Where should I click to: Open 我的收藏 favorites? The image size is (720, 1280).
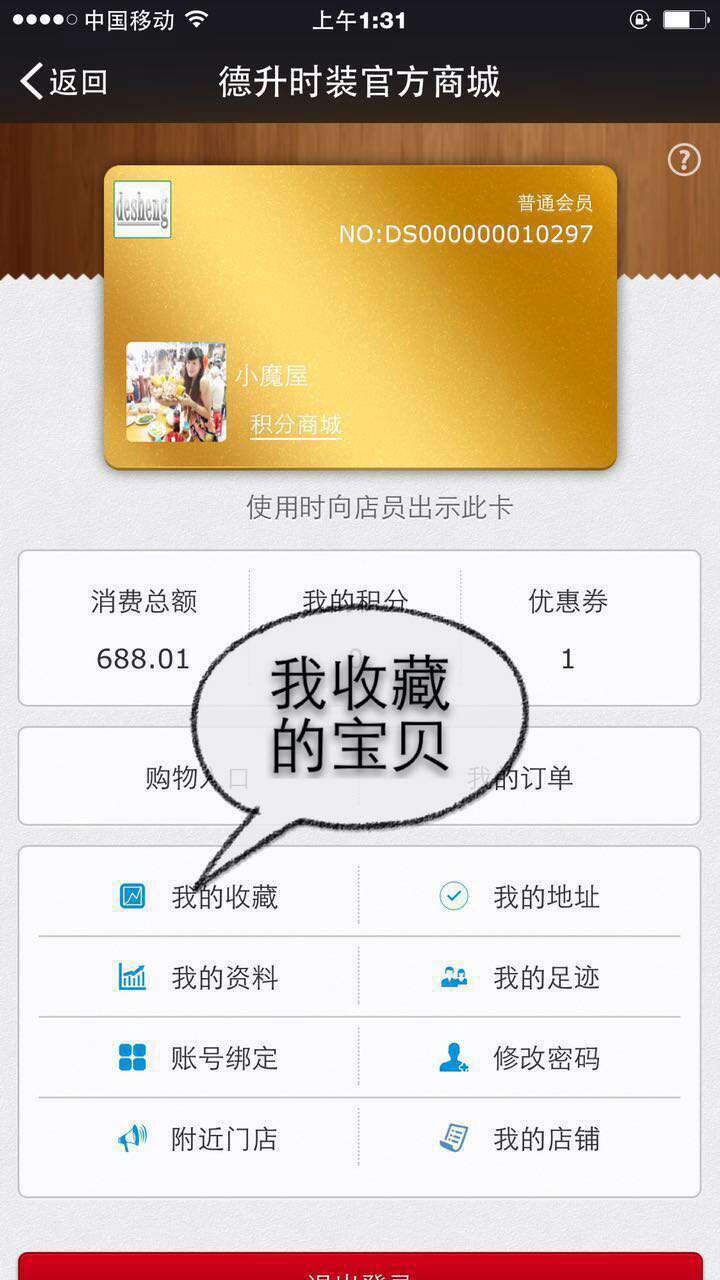click(x=198, y=896)
